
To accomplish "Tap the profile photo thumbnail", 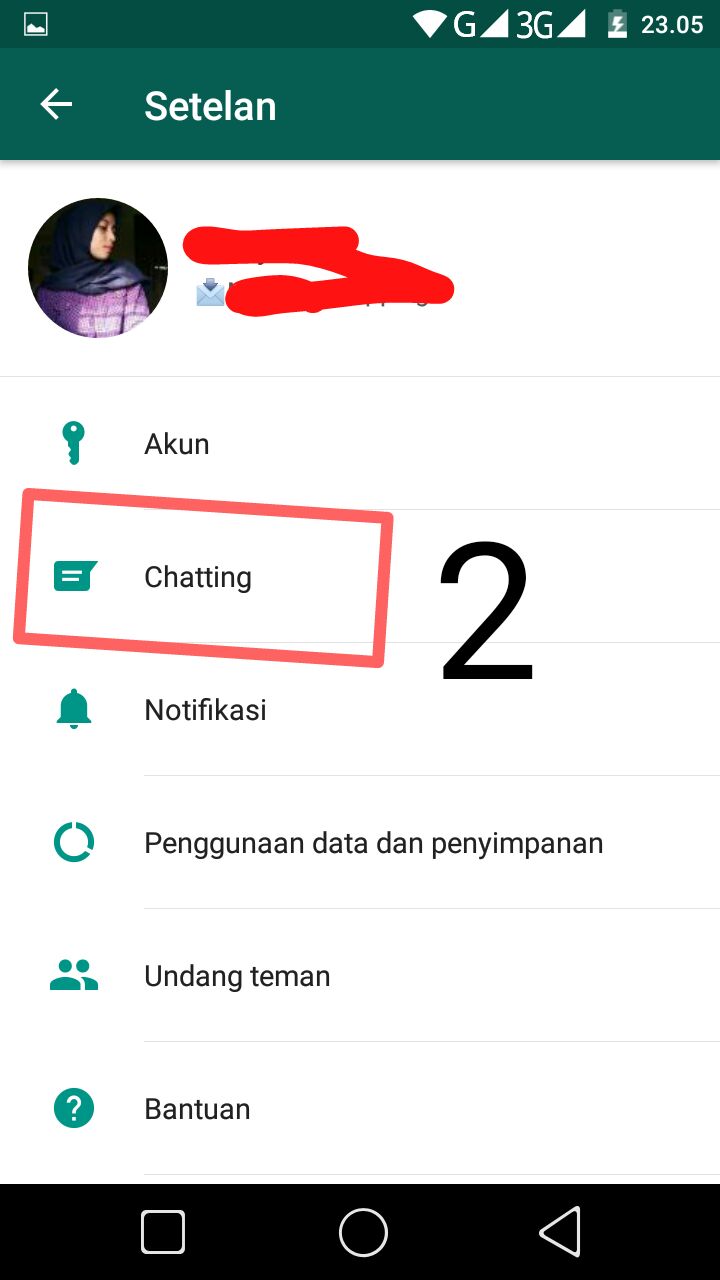I will pos(97,268).
